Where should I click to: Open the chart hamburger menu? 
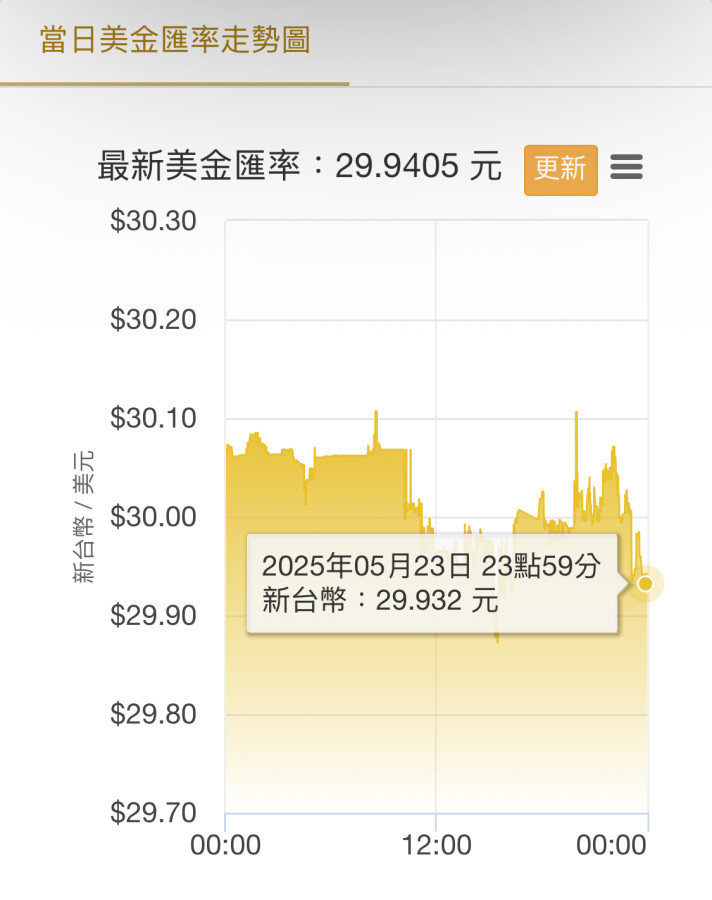pyautogui.click(x=626, y=168)
